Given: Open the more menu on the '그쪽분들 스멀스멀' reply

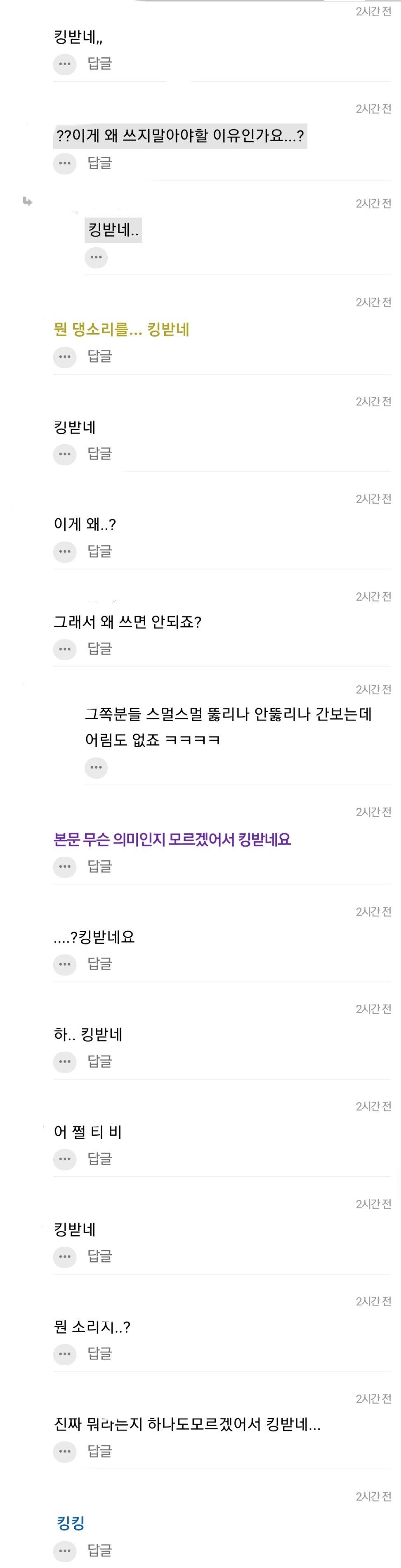Looking at the screenshot, I should tap(96, 767).
